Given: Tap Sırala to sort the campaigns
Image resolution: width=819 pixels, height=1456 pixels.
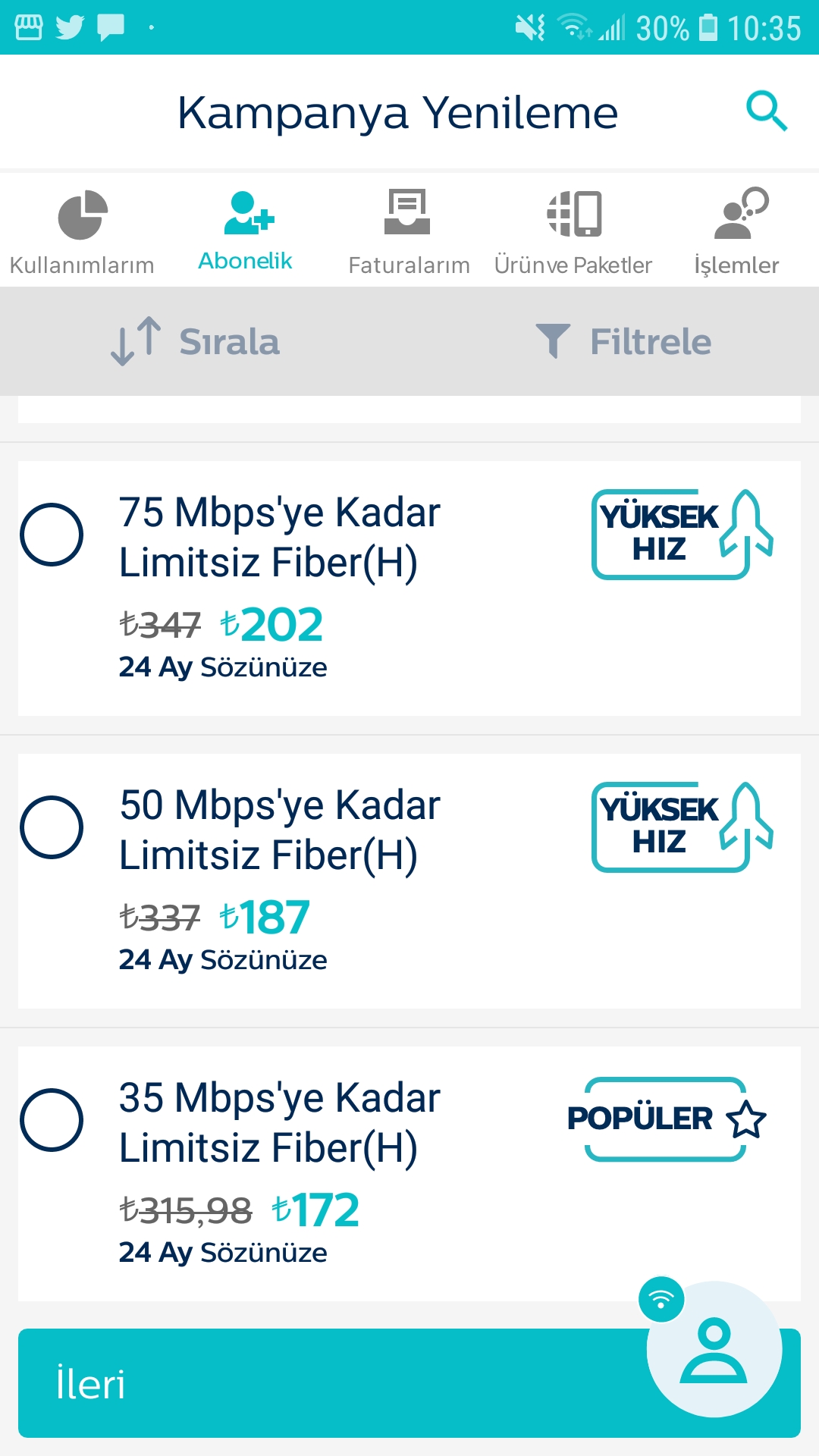Looking at the screenshot, I should click(196, 341).
